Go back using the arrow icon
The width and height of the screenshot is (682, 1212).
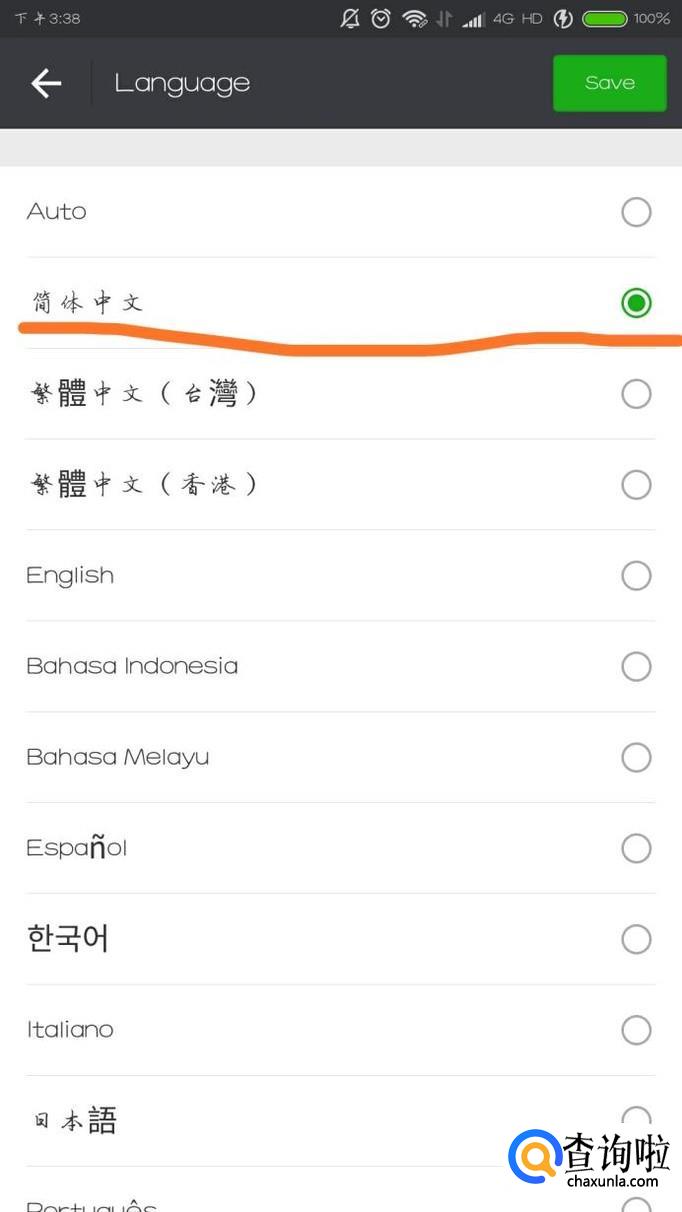(x=46, y=83)
